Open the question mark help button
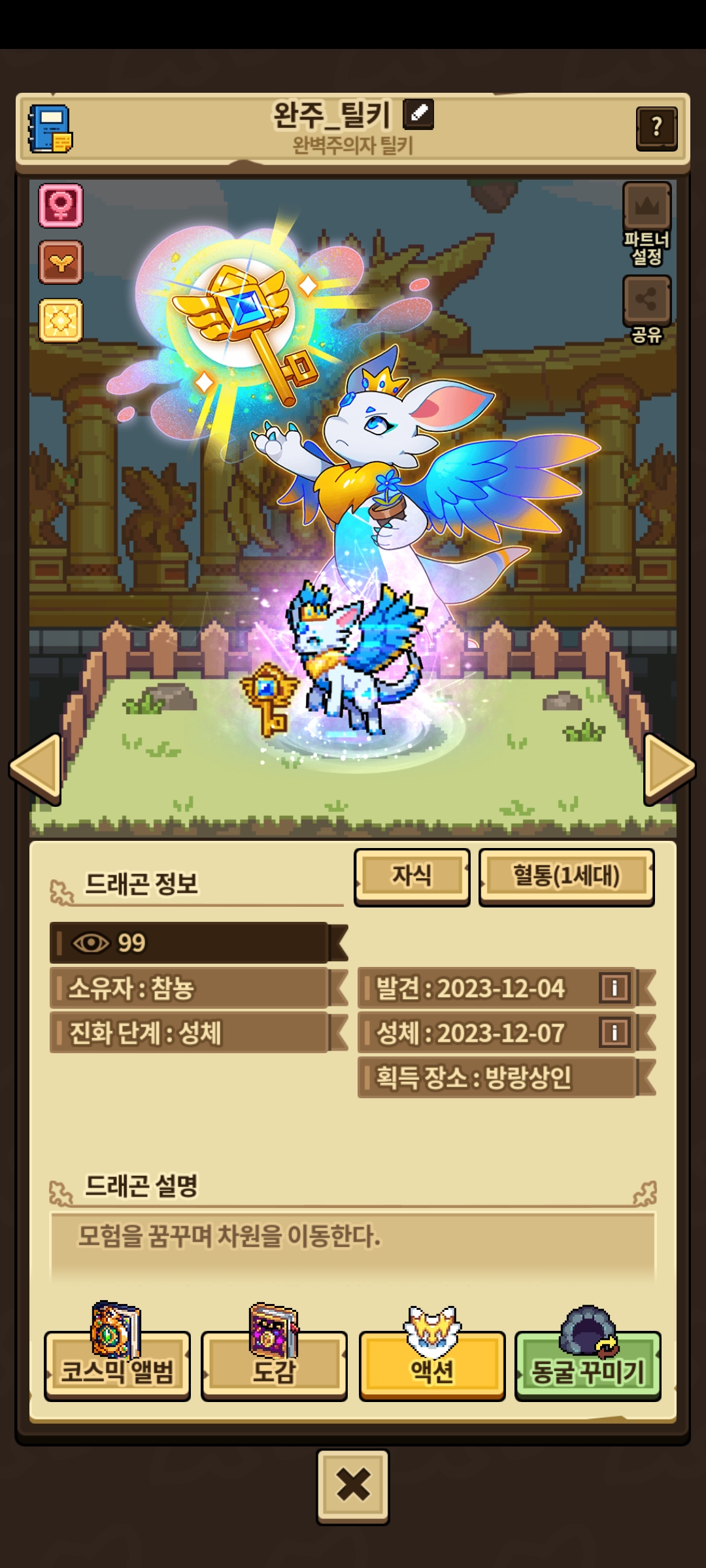Image resolution: width=706 pixels, height=1568 pixels. pyautogui.click(x=656, y=127)
